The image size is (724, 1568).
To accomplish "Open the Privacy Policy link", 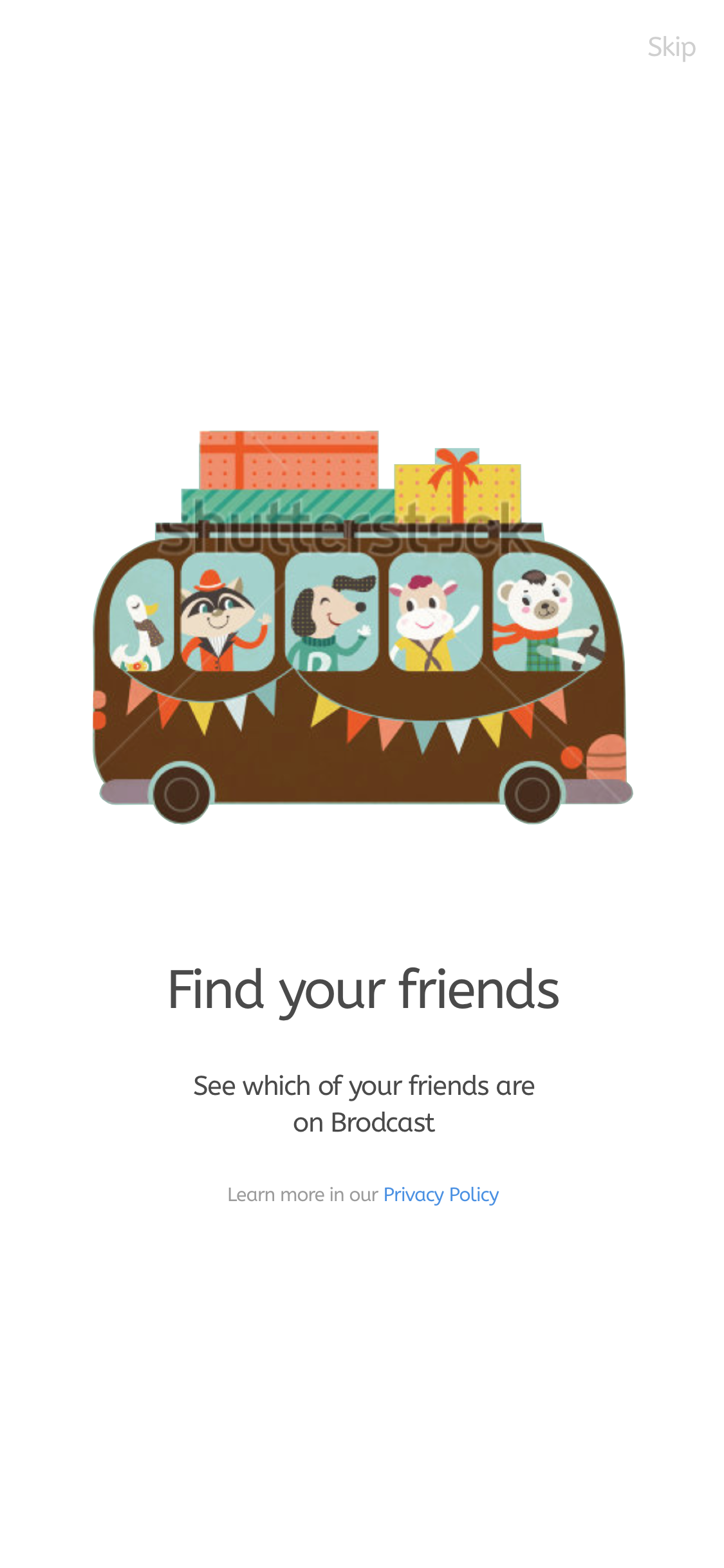I will click(x=441, y=1195).
